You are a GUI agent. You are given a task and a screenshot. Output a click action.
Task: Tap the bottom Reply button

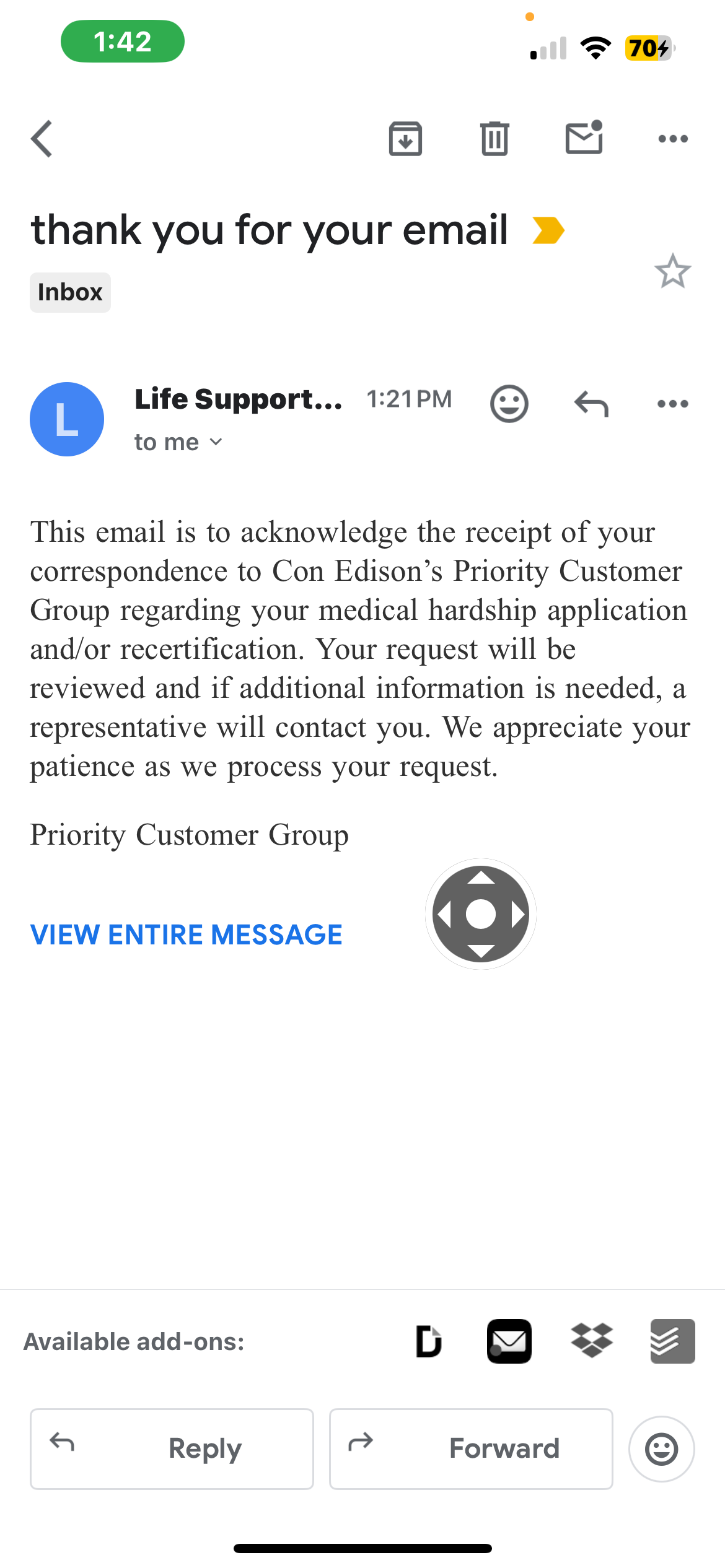(x=172, y=1448)
